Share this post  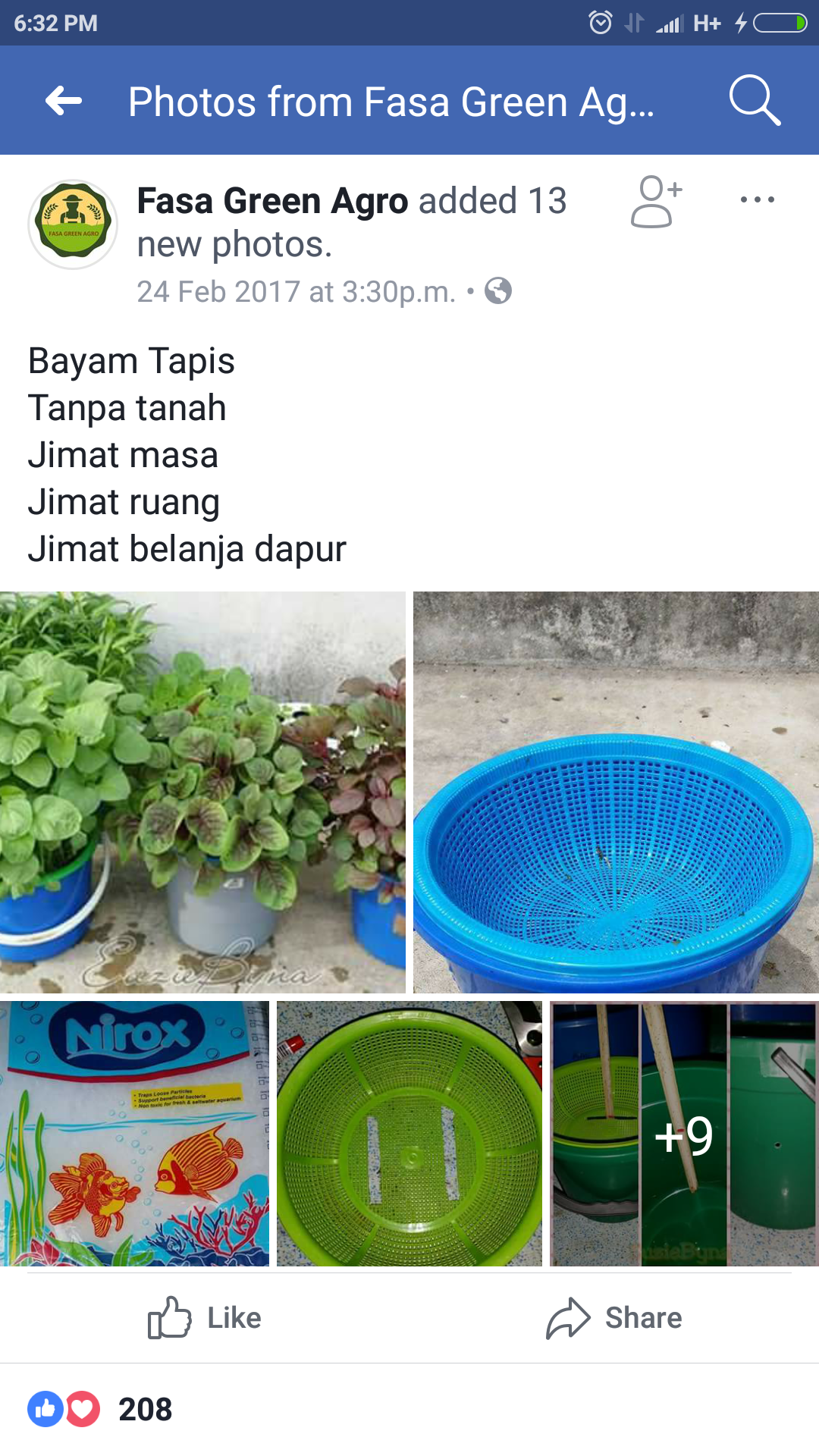[x=614, y=1318]
